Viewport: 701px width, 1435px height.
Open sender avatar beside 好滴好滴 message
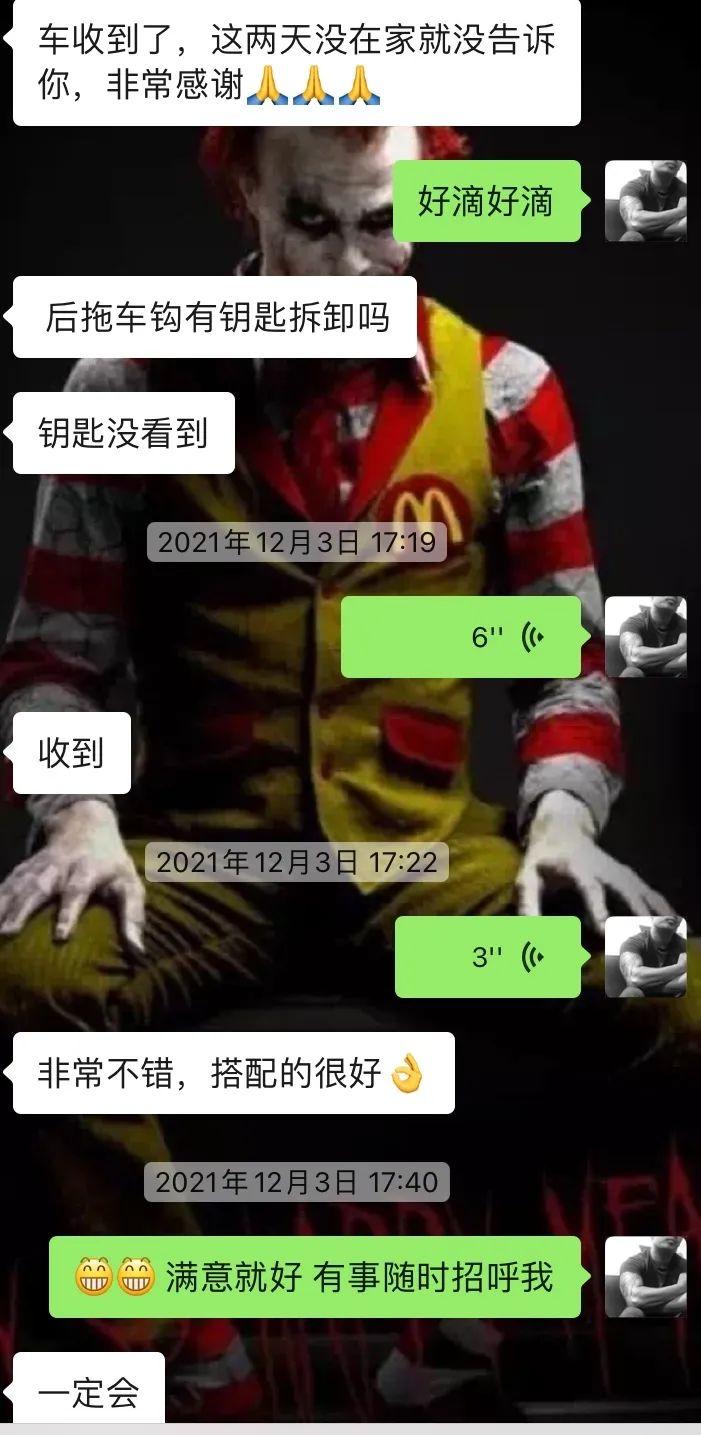coord(646,201)
